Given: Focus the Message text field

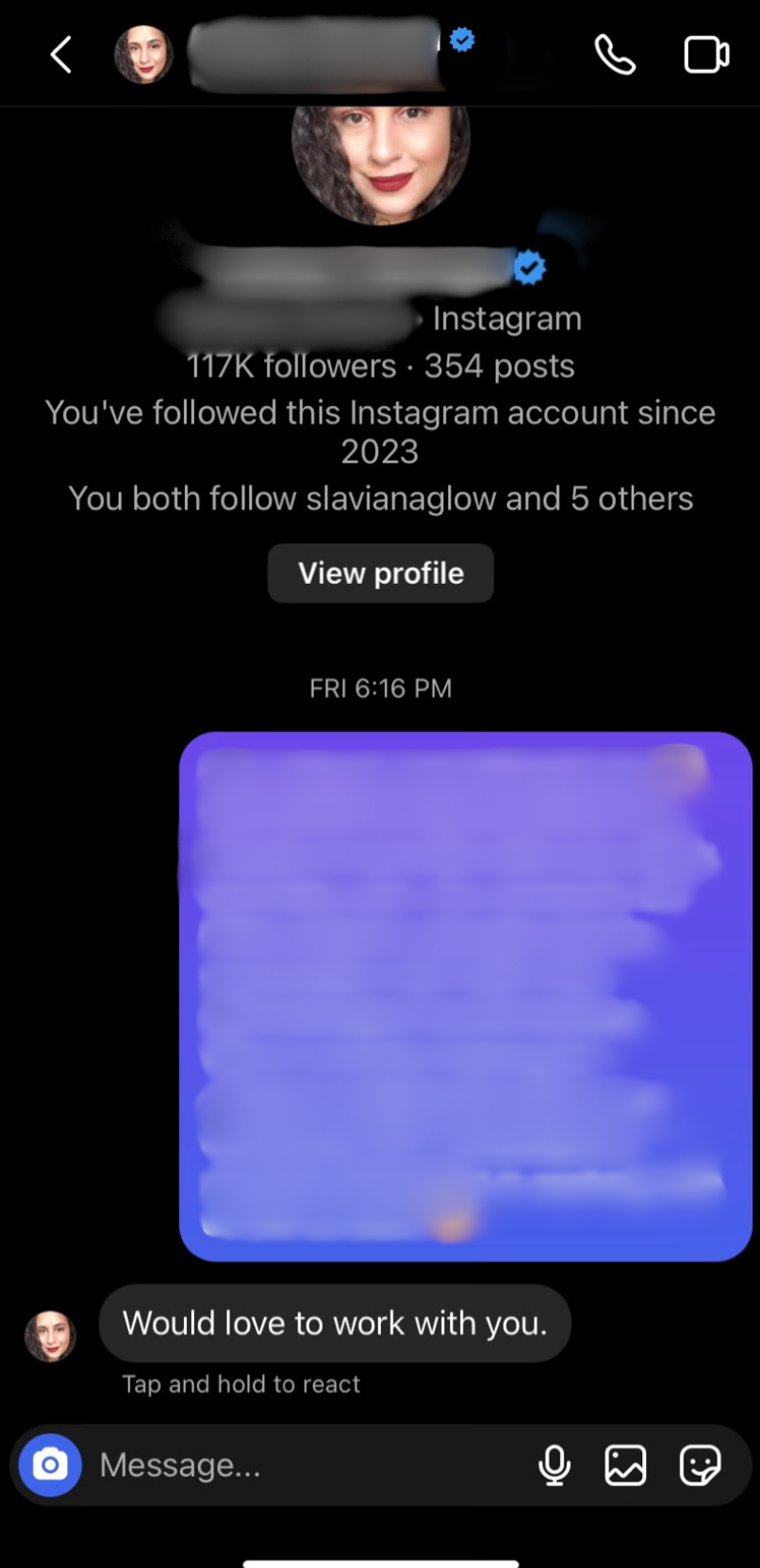Looking at the screenshot, I should 302,1464.
